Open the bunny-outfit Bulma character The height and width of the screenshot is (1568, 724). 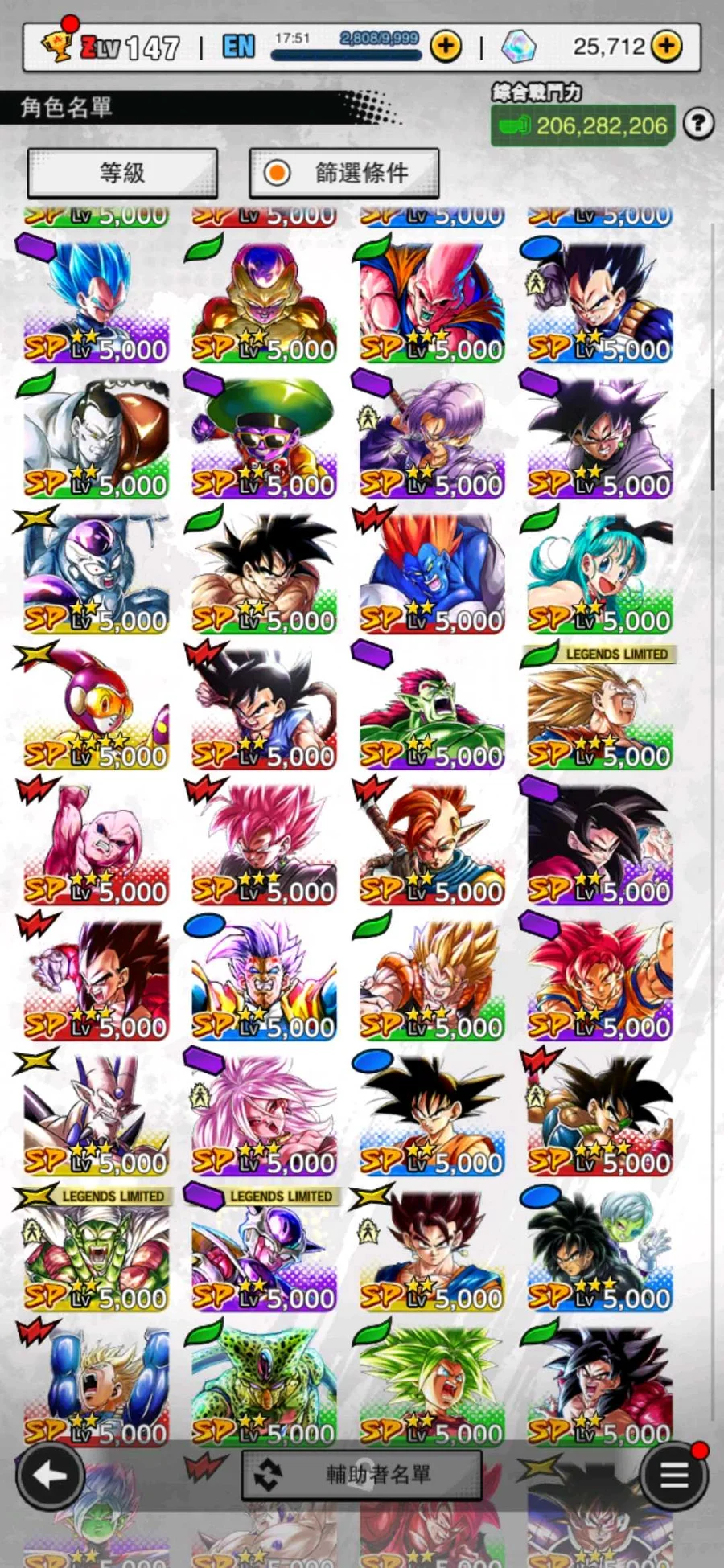600,573
